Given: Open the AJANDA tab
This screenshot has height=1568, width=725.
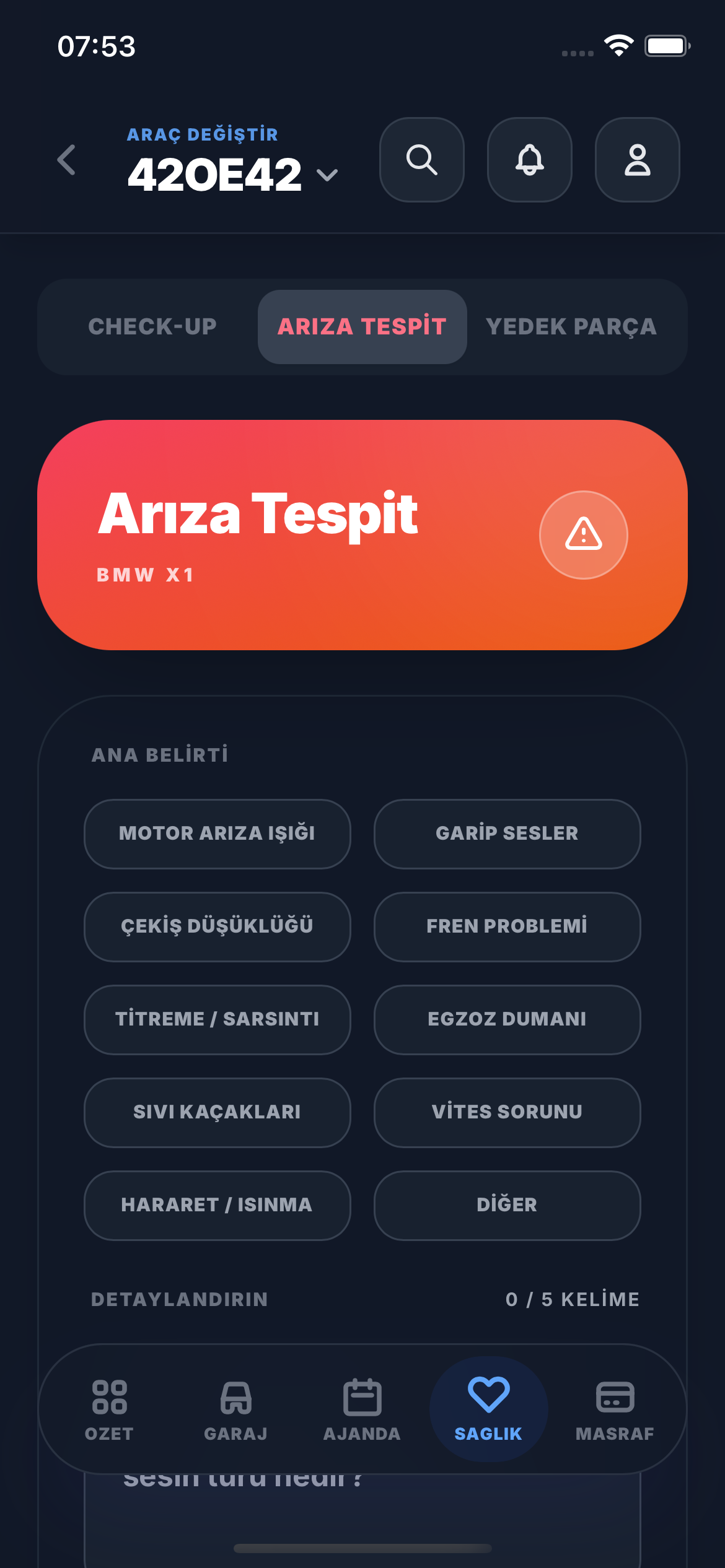Looking at the screenshot, I should (362, 1409).
